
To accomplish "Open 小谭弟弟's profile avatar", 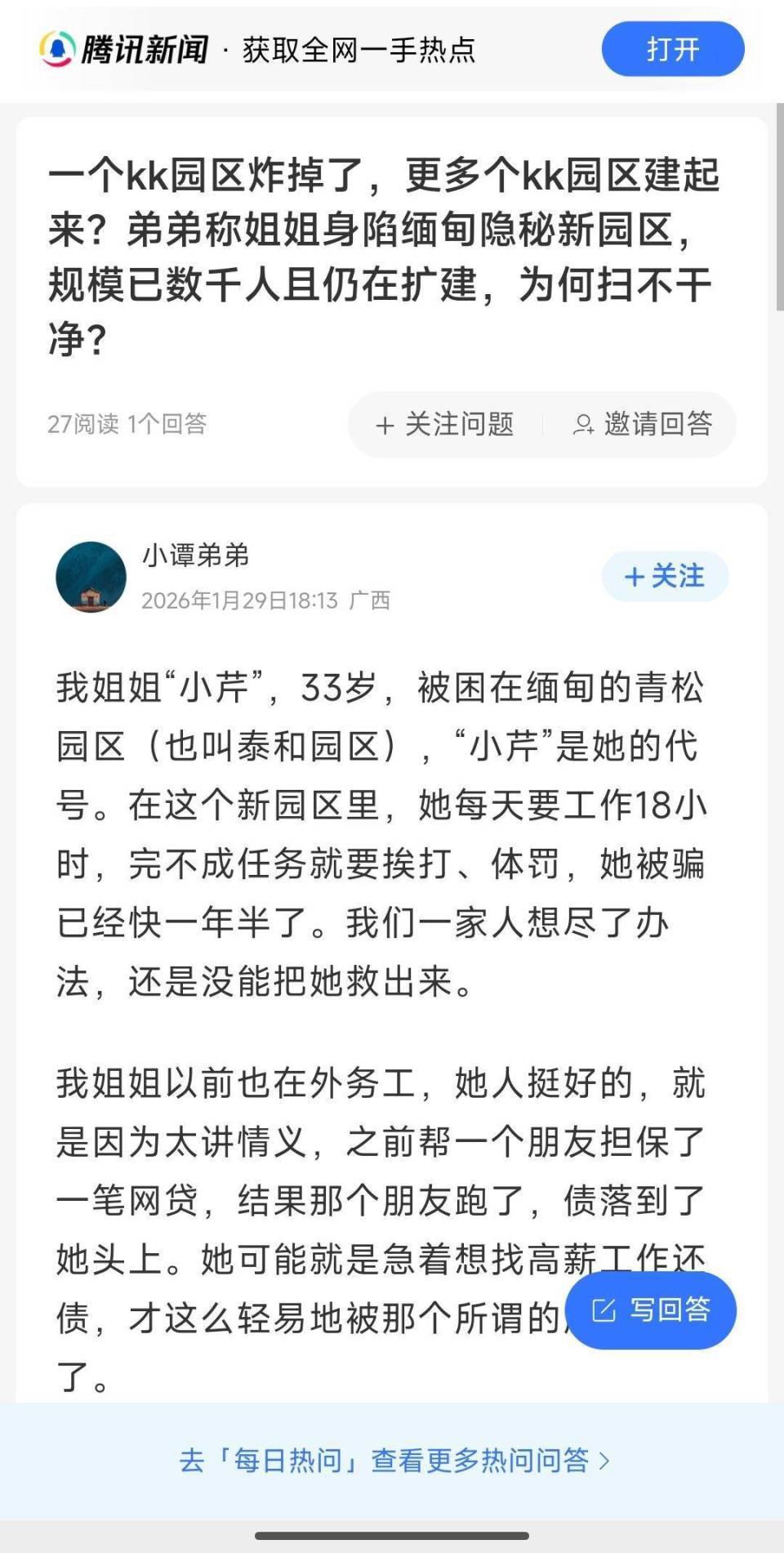I will tap(91, 577).
